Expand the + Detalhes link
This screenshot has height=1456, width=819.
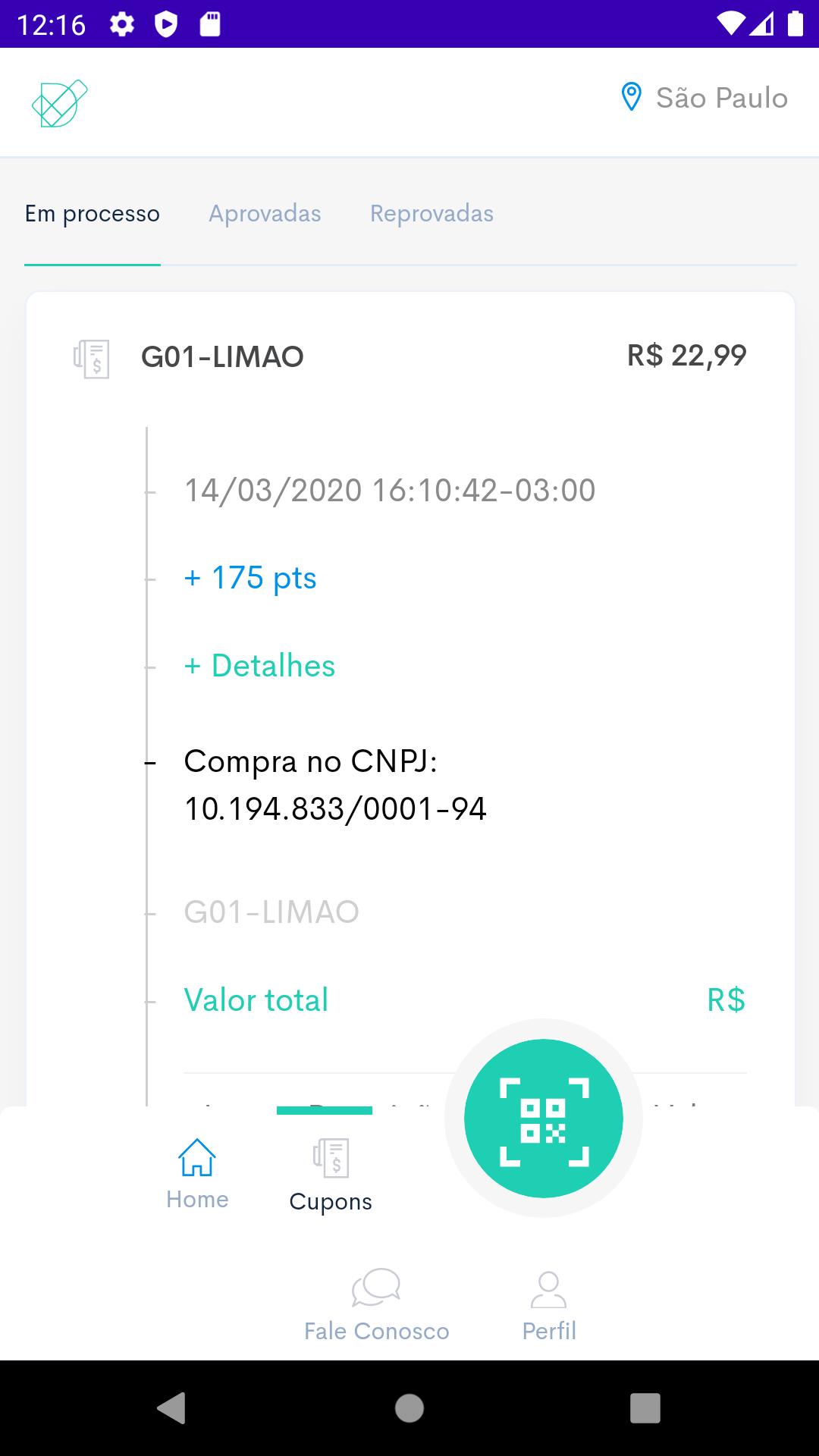tap(259, 666)
